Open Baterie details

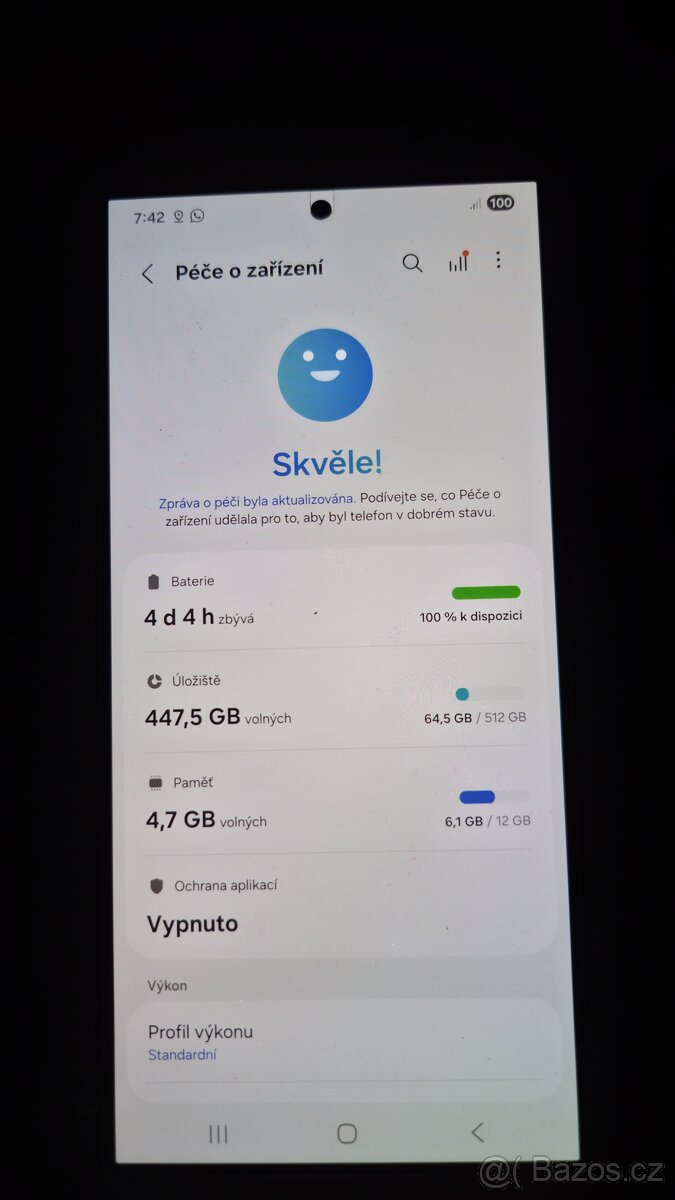coord(334,601)
